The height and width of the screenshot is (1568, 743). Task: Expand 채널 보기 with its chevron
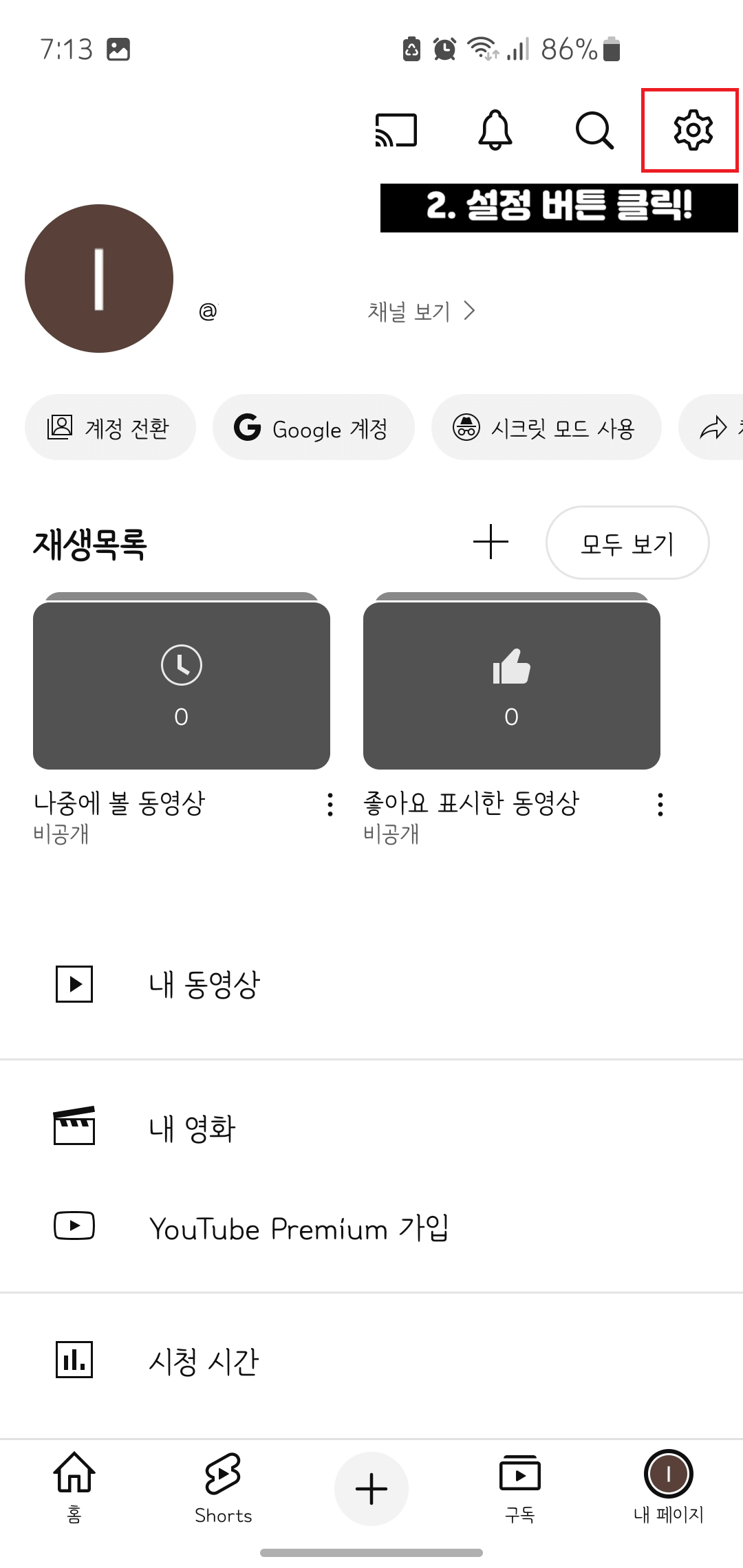coord(420,311)
